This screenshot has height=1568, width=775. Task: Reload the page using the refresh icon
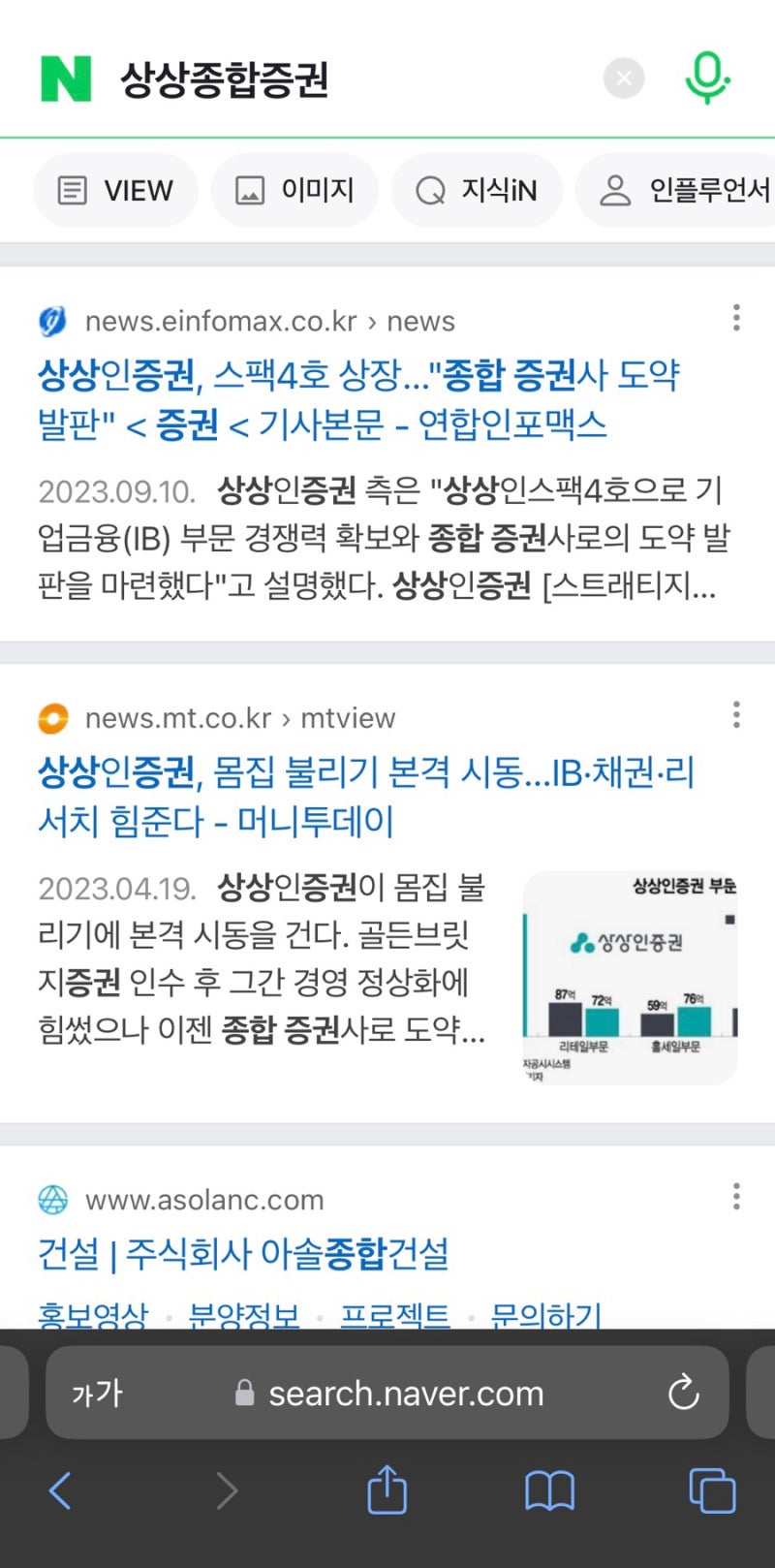pyautogui.click(x=684, y=1393)
